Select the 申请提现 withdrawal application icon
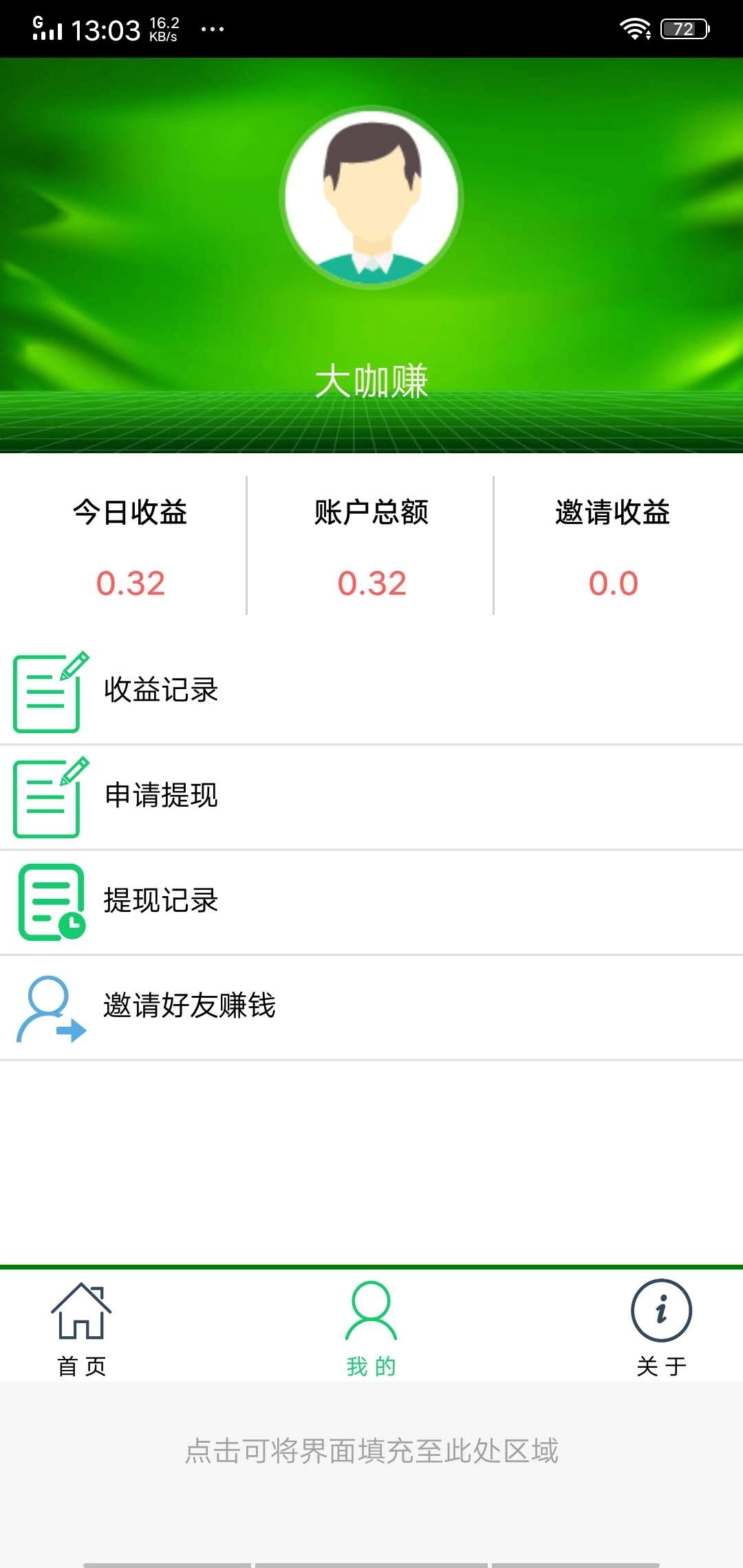 (x=48, y=796)
